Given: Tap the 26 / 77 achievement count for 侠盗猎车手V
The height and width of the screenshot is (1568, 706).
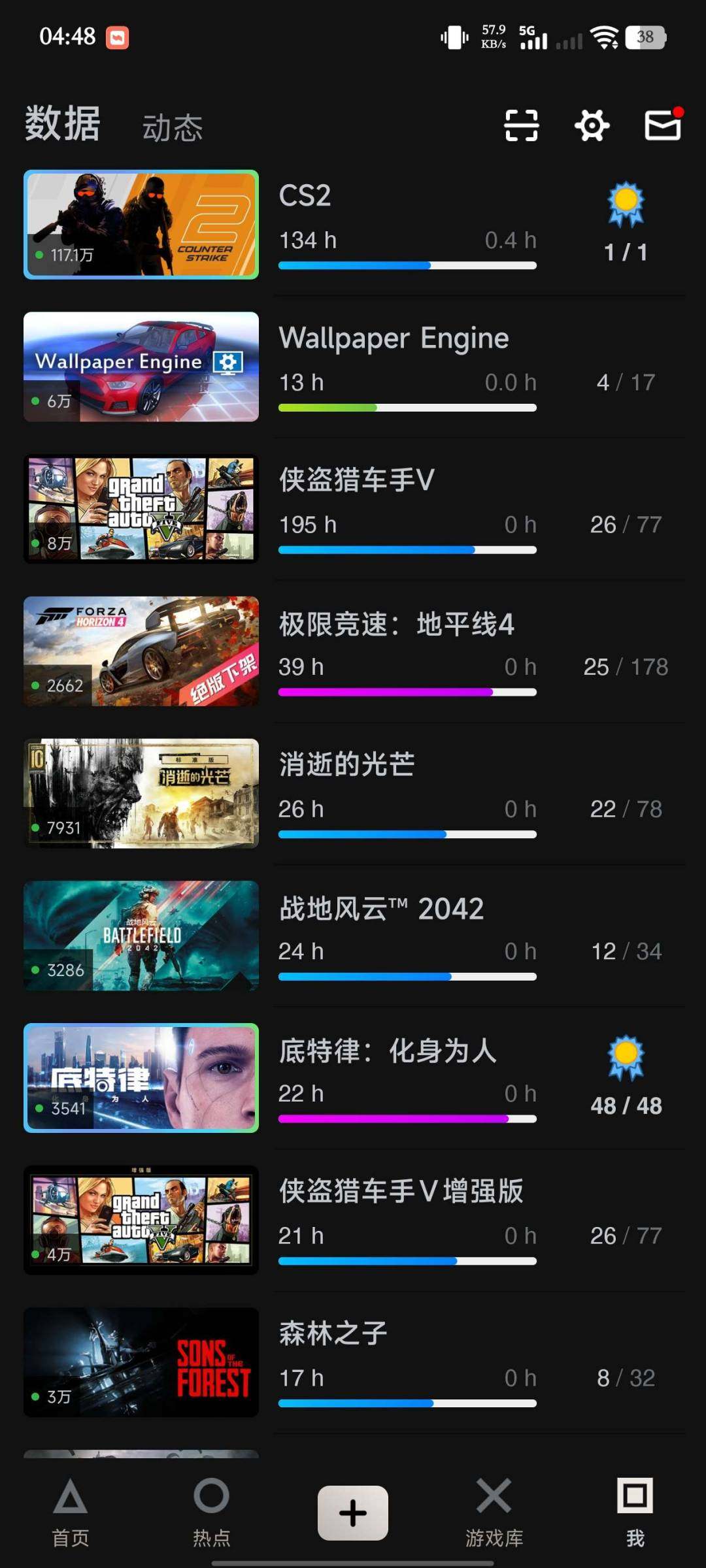Looking at the screenshot, I should pyautogui.click(x=624, y=524).
